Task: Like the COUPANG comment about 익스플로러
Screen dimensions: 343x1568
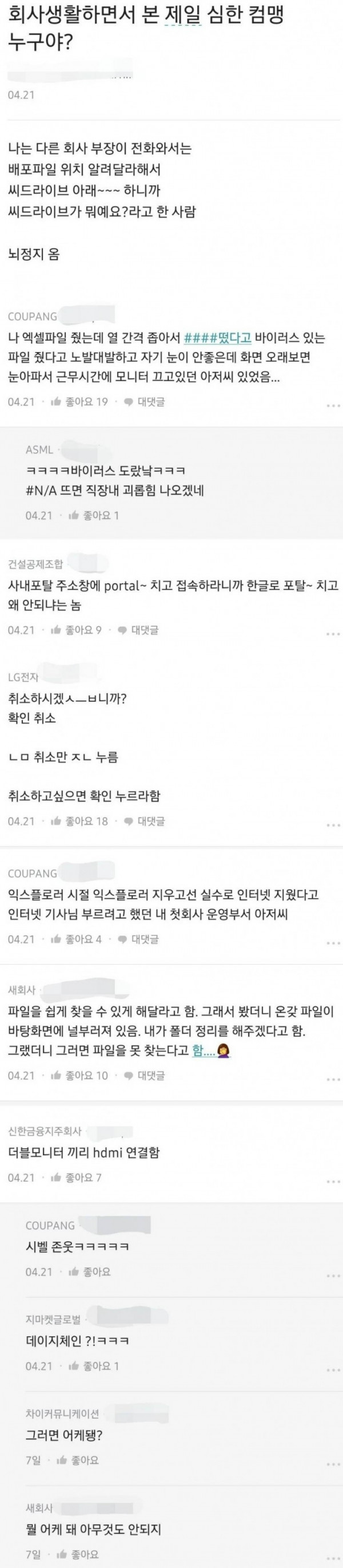Action: (x=76, y=939)
